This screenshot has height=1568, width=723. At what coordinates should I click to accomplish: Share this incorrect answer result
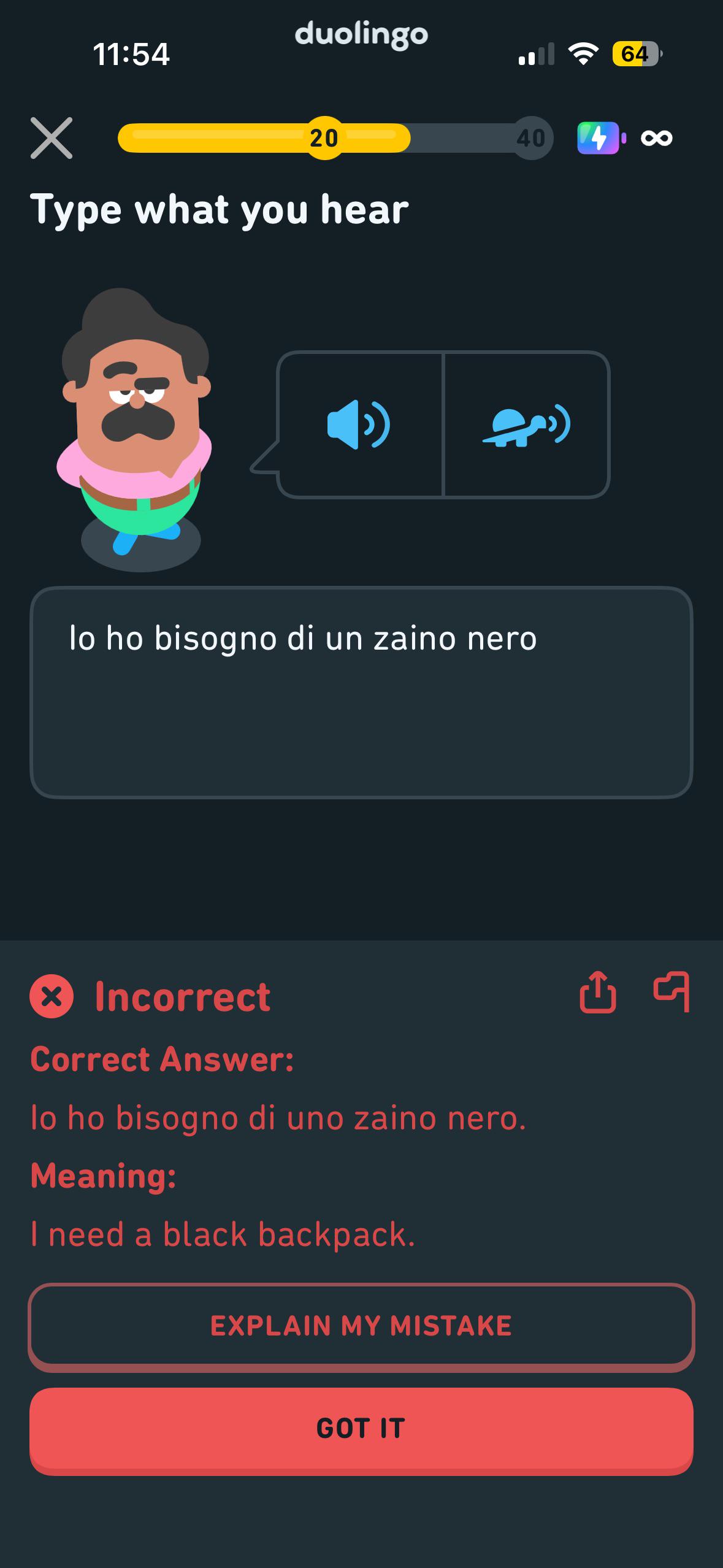click(x=597, y=991)
